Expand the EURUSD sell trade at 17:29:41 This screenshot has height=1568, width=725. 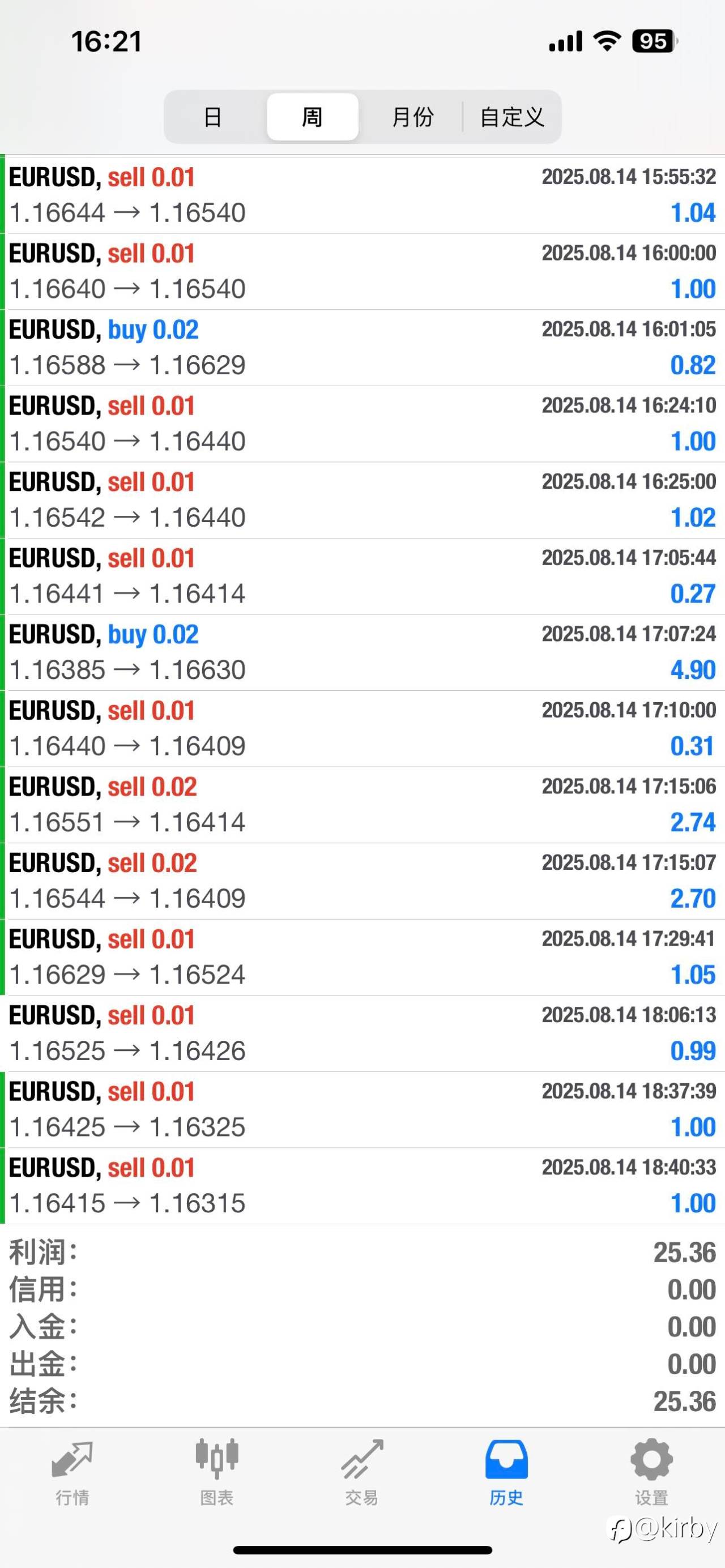click(x=362, y=958)
